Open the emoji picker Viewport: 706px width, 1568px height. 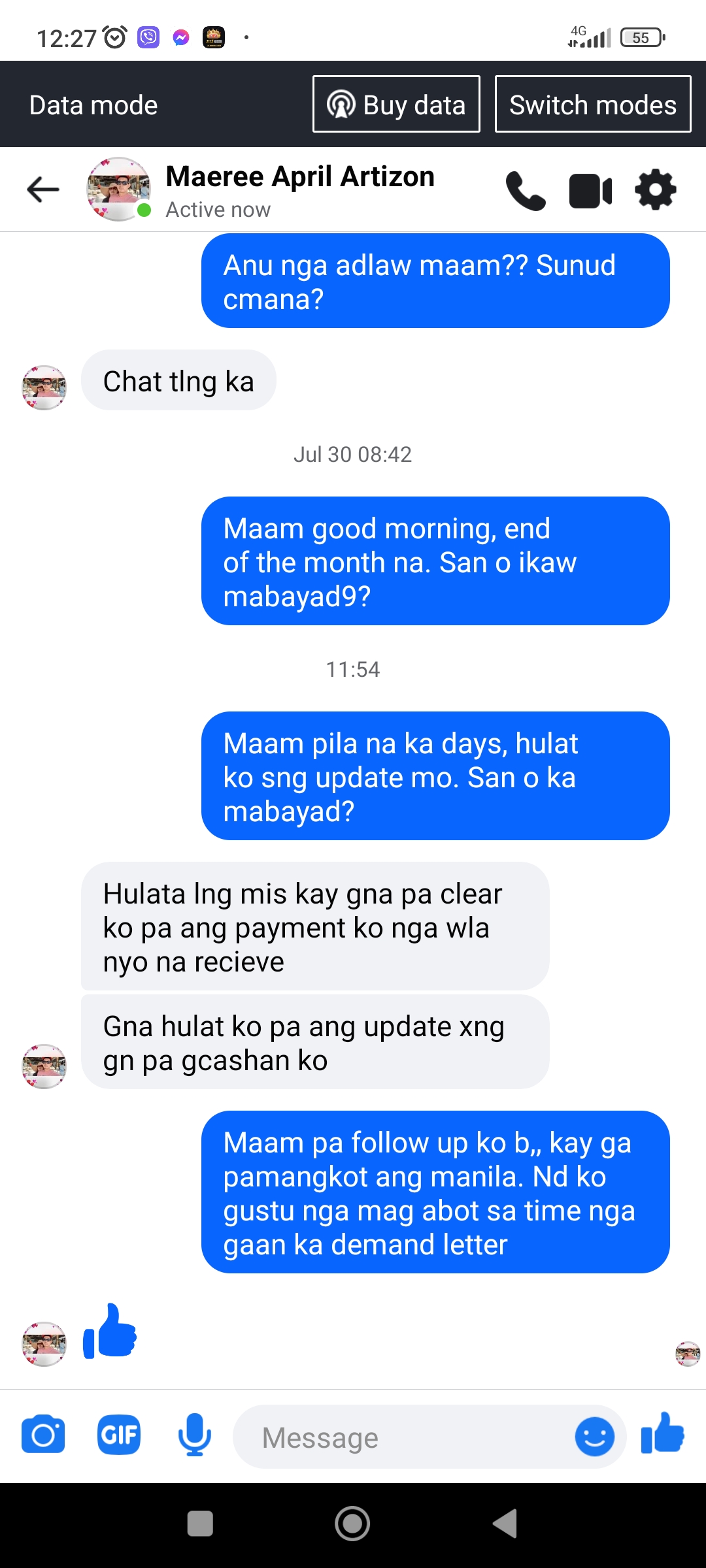594,1437
